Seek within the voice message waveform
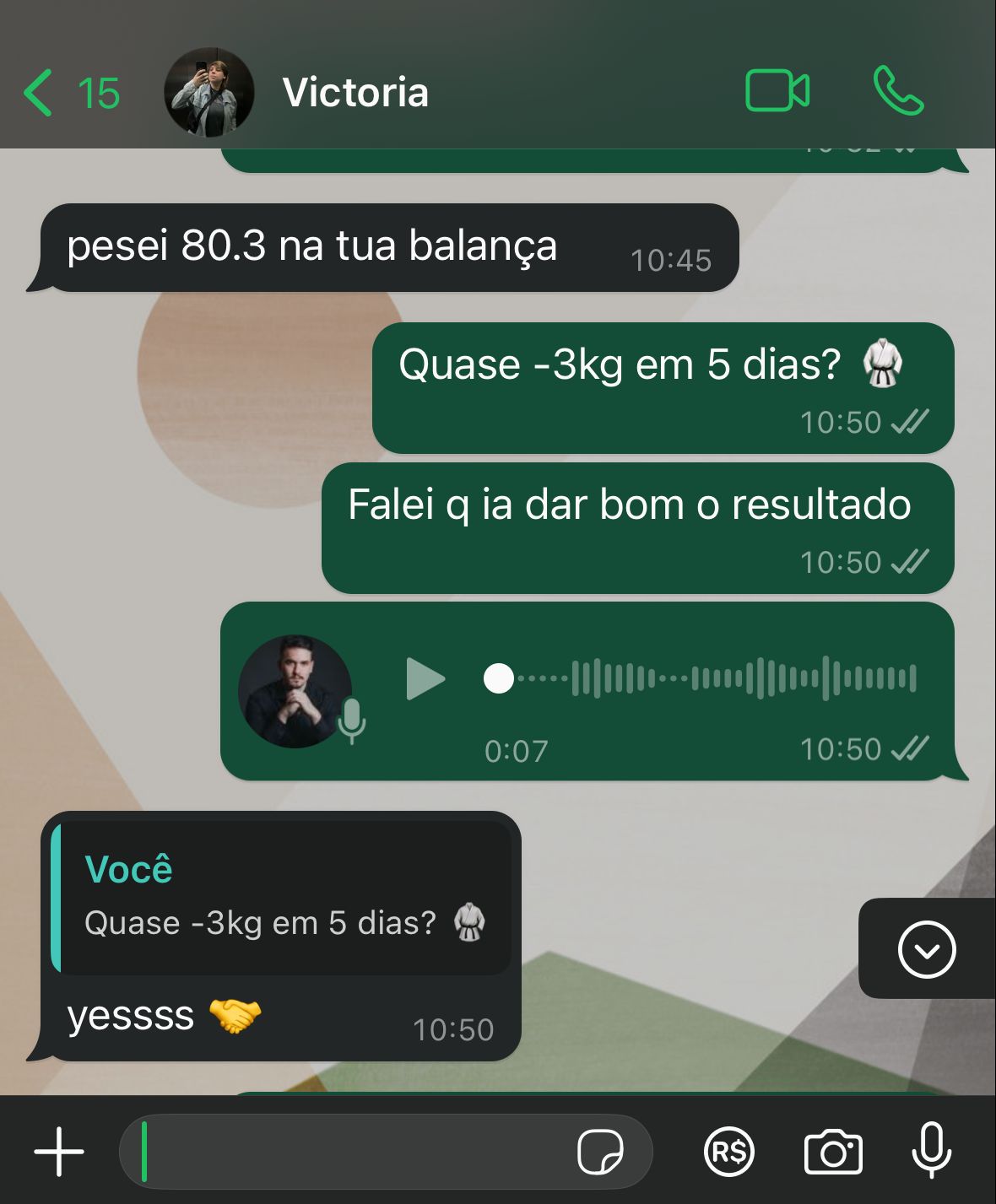This screenshot has height=1204, width=996. point(717,678)
